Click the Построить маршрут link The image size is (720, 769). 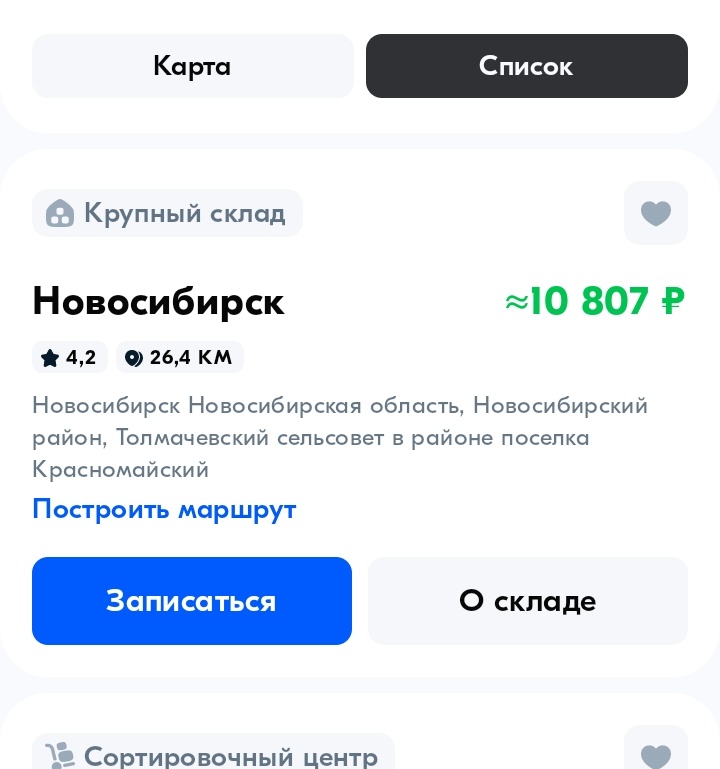point(164,510)
